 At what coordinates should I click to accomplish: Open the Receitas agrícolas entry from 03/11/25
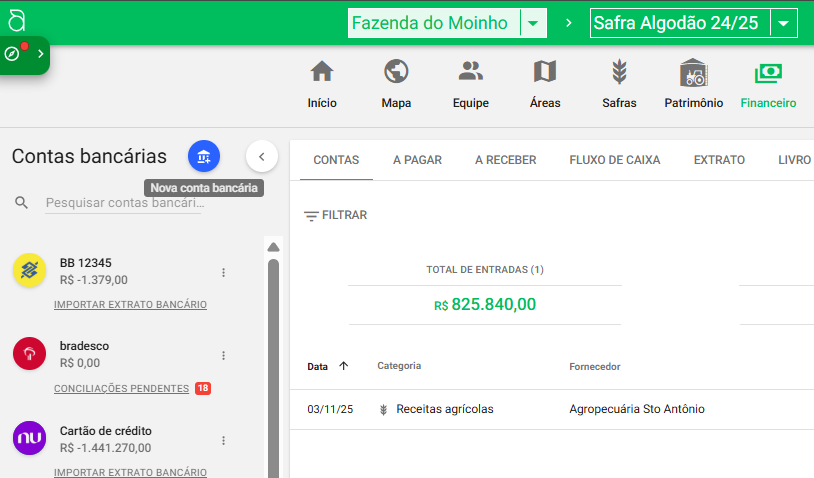coord(444,409)
